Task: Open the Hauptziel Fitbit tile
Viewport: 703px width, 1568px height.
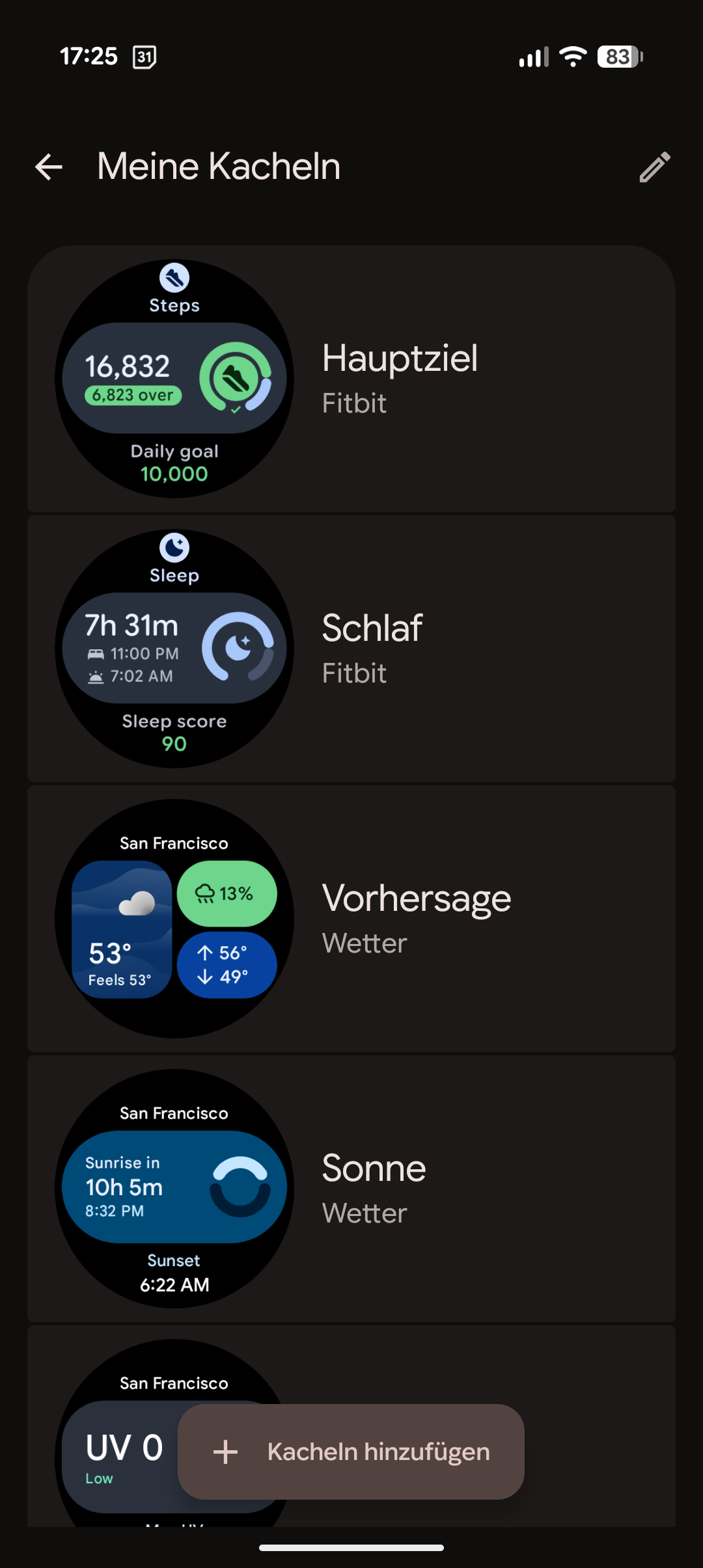Action: click(351, 379)
